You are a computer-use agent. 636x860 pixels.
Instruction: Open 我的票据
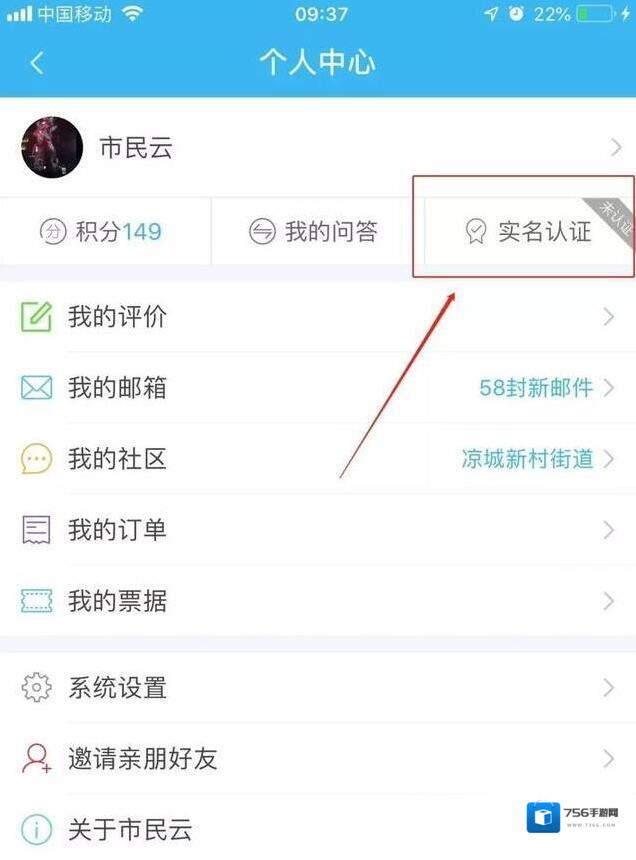[x=318, y=601]
